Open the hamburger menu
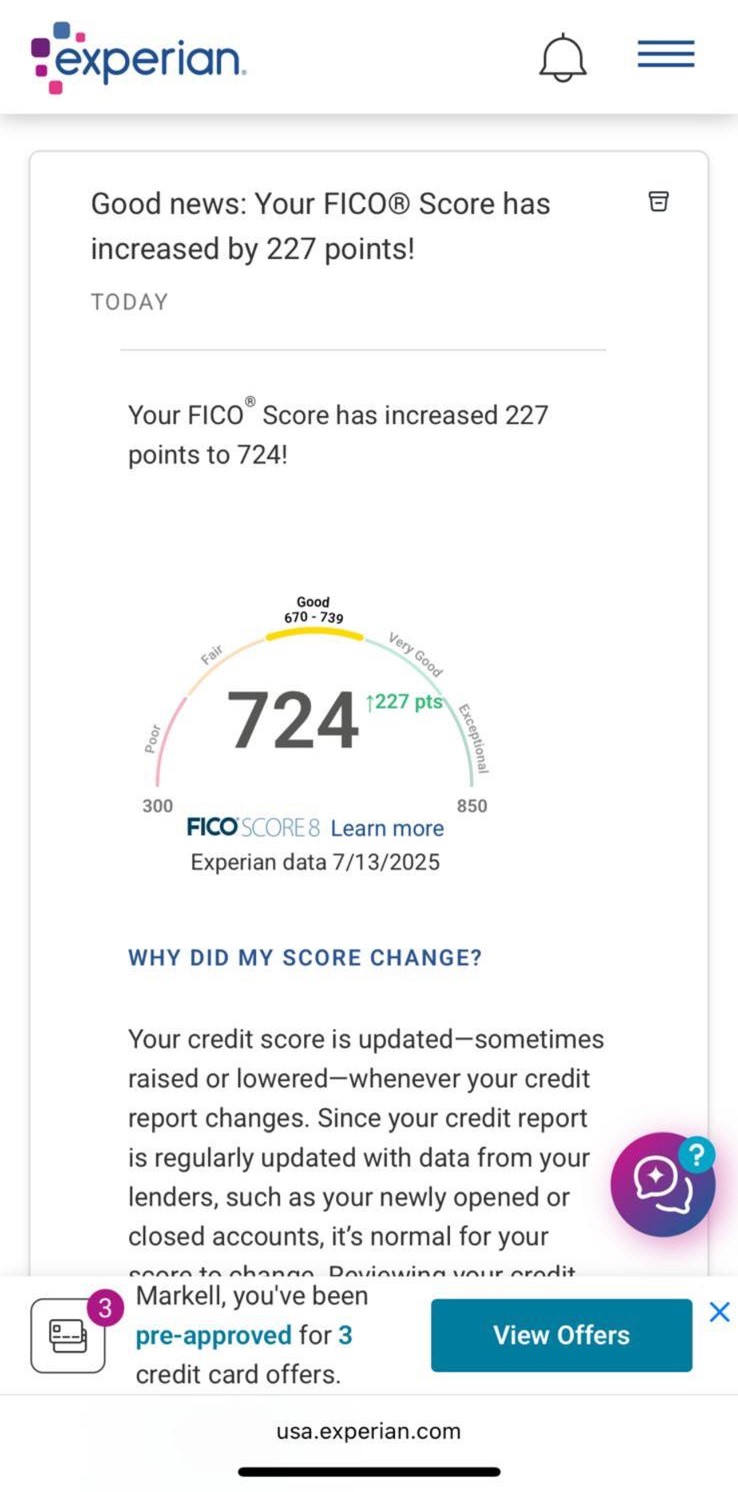 click(666, 54)
